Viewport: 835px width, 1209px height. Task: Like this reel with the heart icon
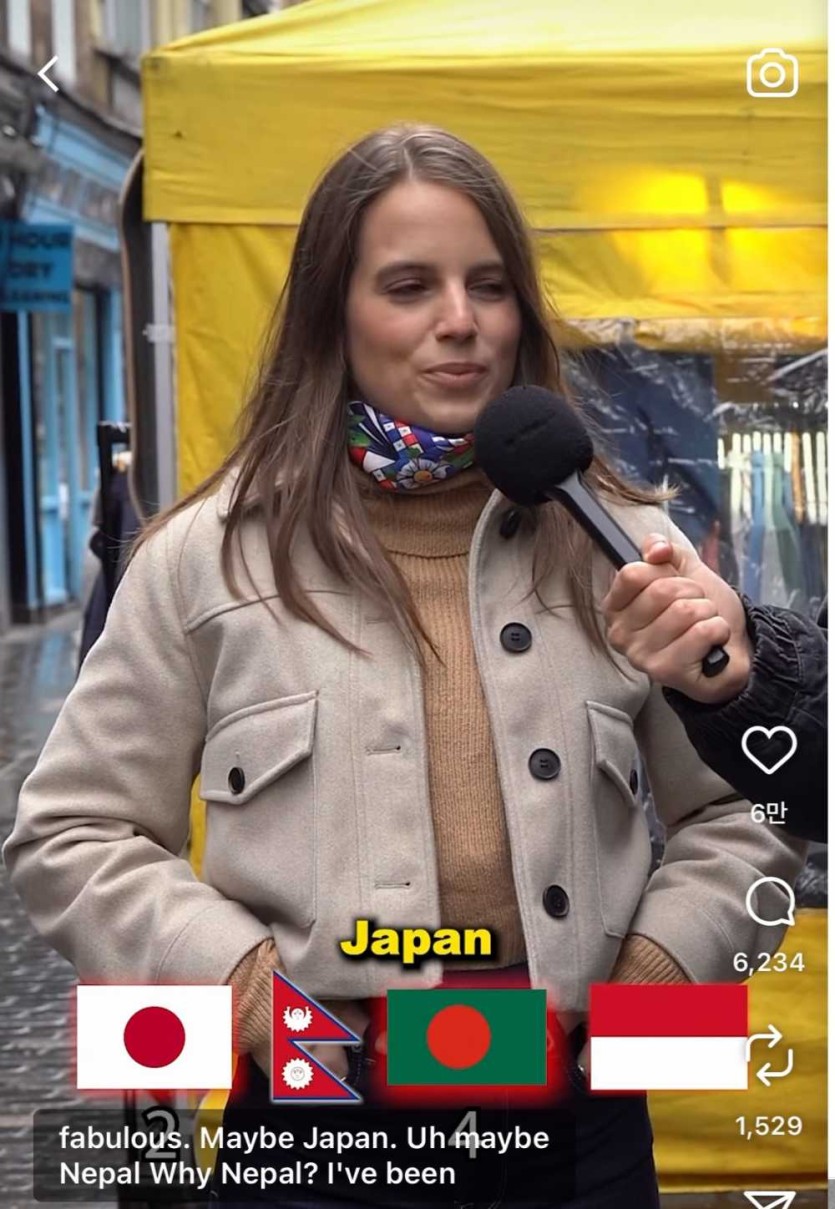[769, 749]
